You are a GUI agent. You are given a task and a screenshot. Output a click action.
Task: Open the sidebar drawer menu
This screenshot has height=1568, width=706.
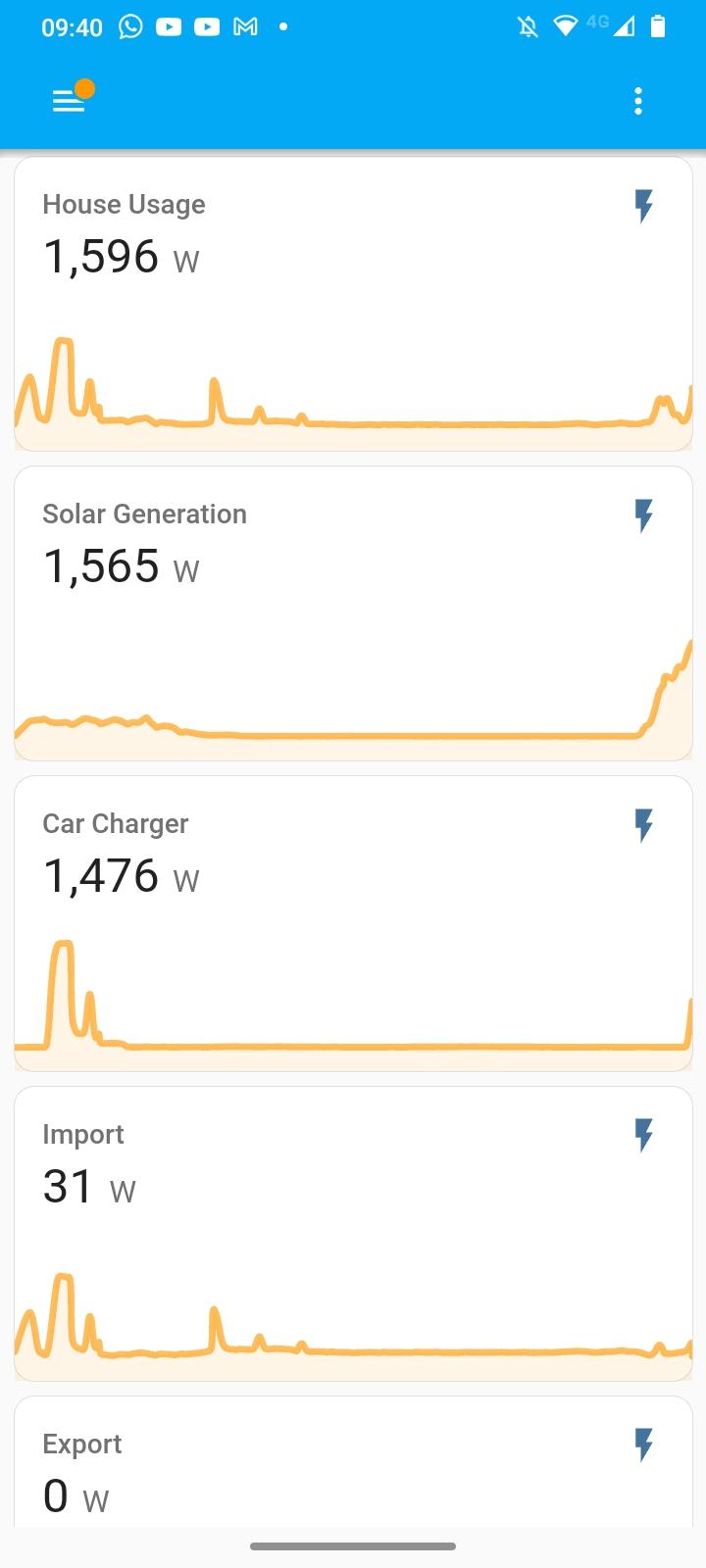coord(69,101)
